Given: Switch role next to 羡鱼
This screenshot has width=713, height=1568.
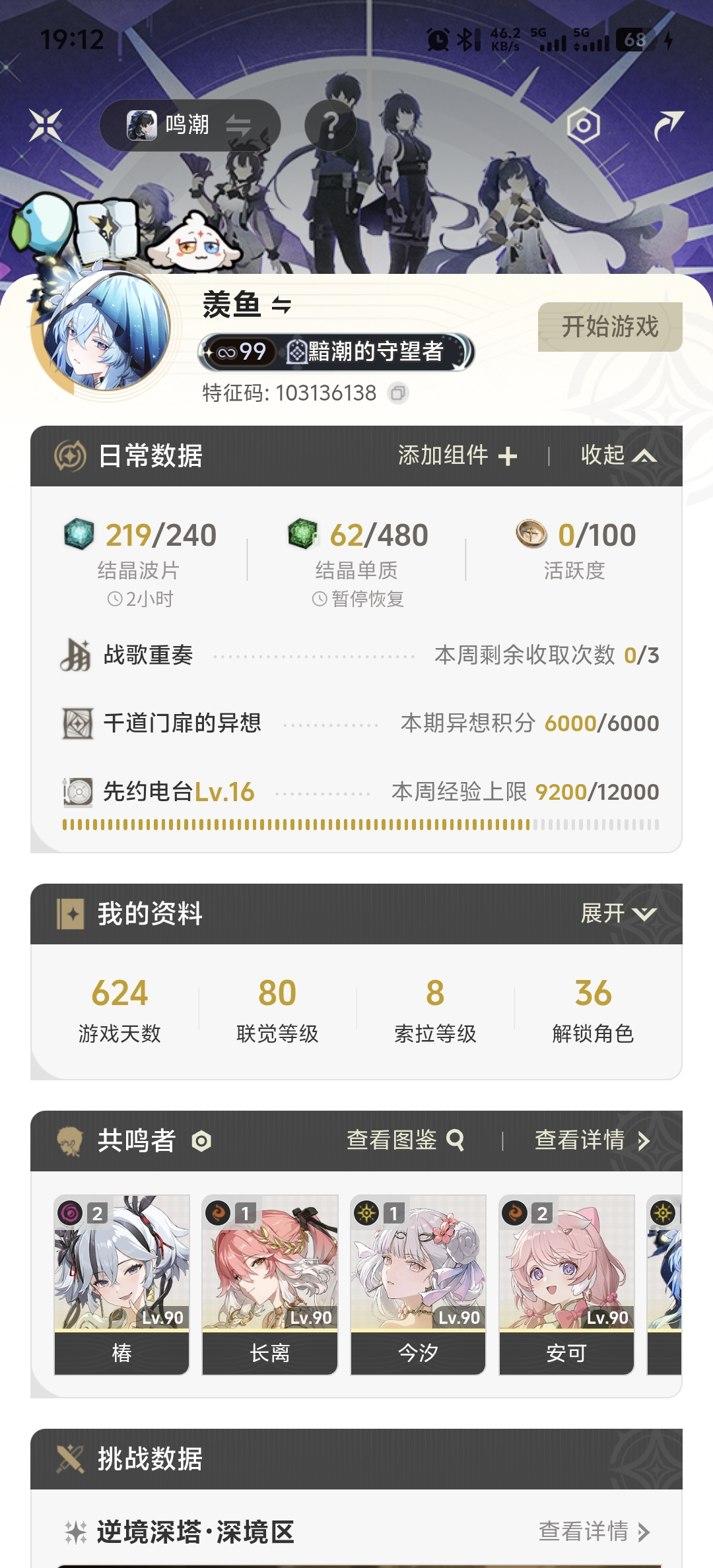Looking at the screenshot, I should 282,306.
